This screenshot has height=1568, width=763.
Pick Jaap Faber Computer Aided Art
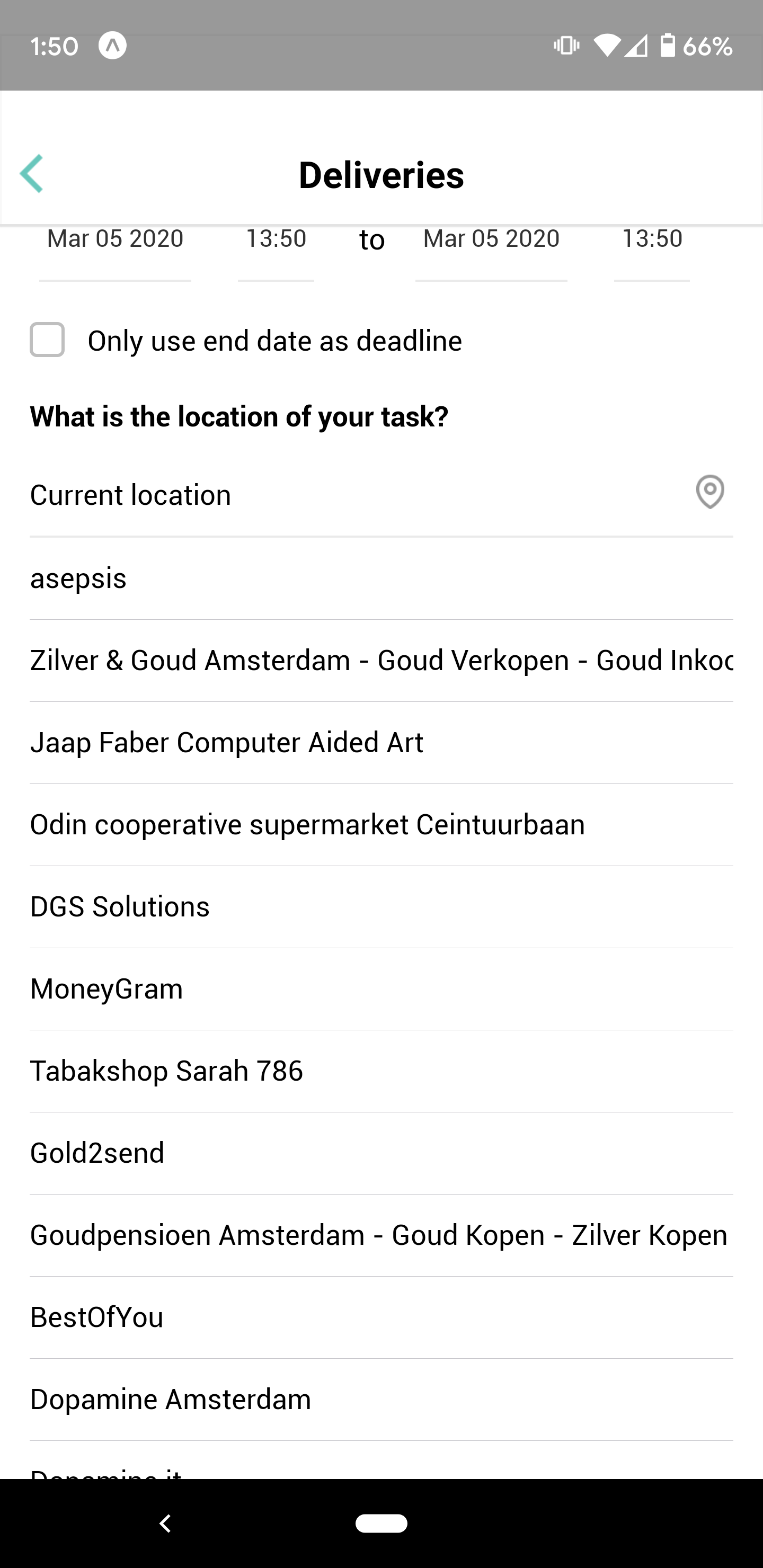227,742
